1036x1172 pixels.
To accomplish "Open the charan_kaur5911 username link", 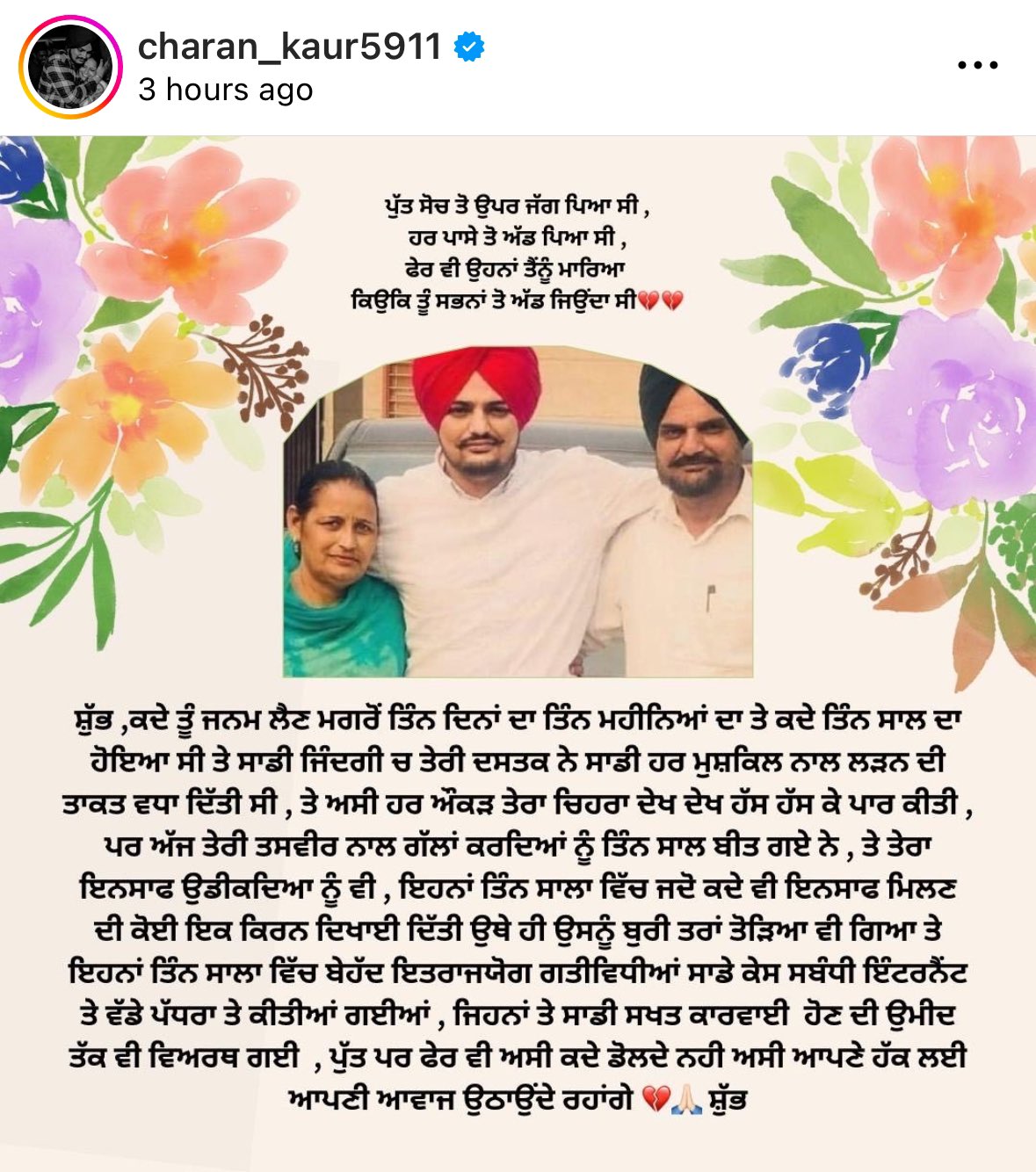I will [x=289, y=47].
